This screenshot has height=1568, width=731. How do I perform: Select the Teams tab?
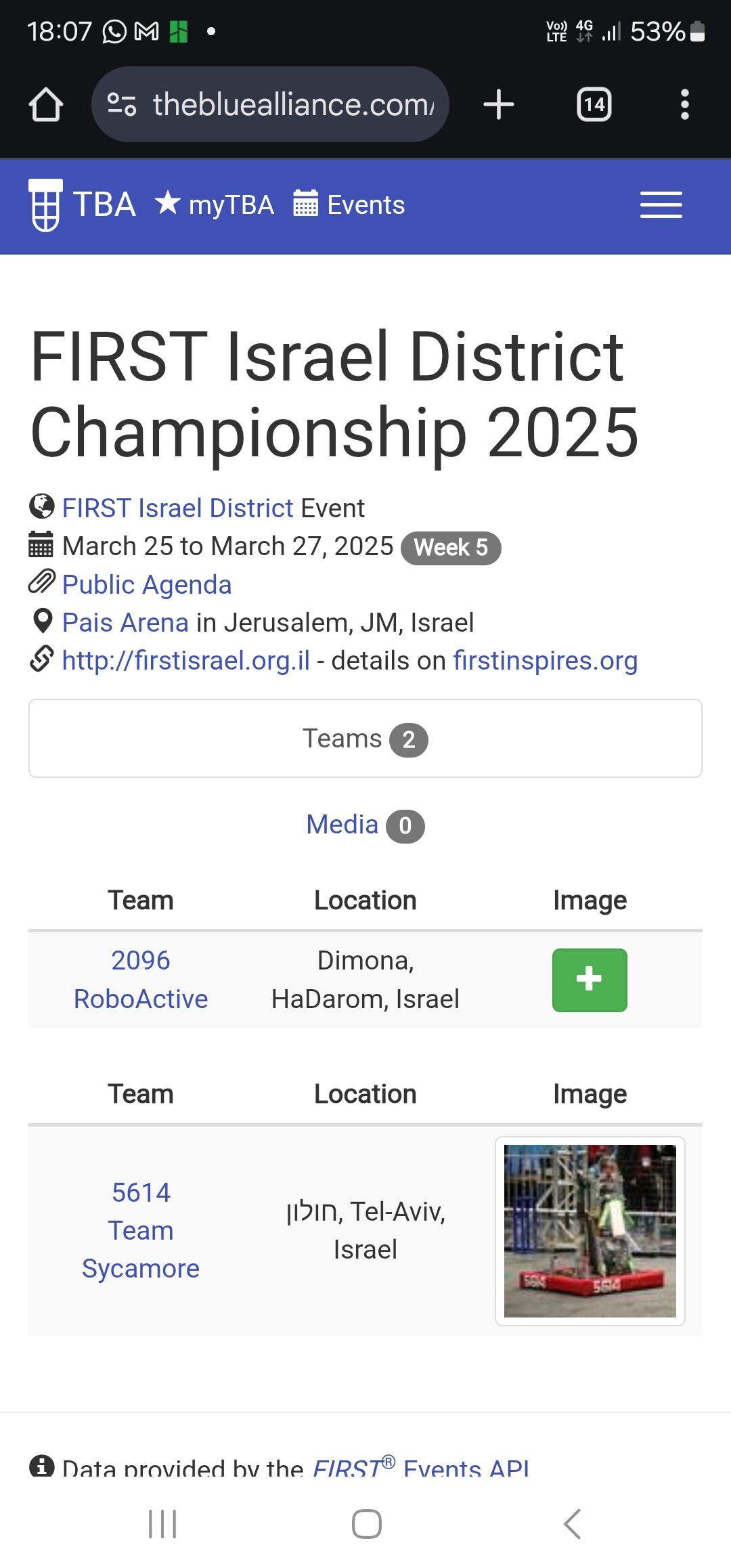click(x=365, y=739)
